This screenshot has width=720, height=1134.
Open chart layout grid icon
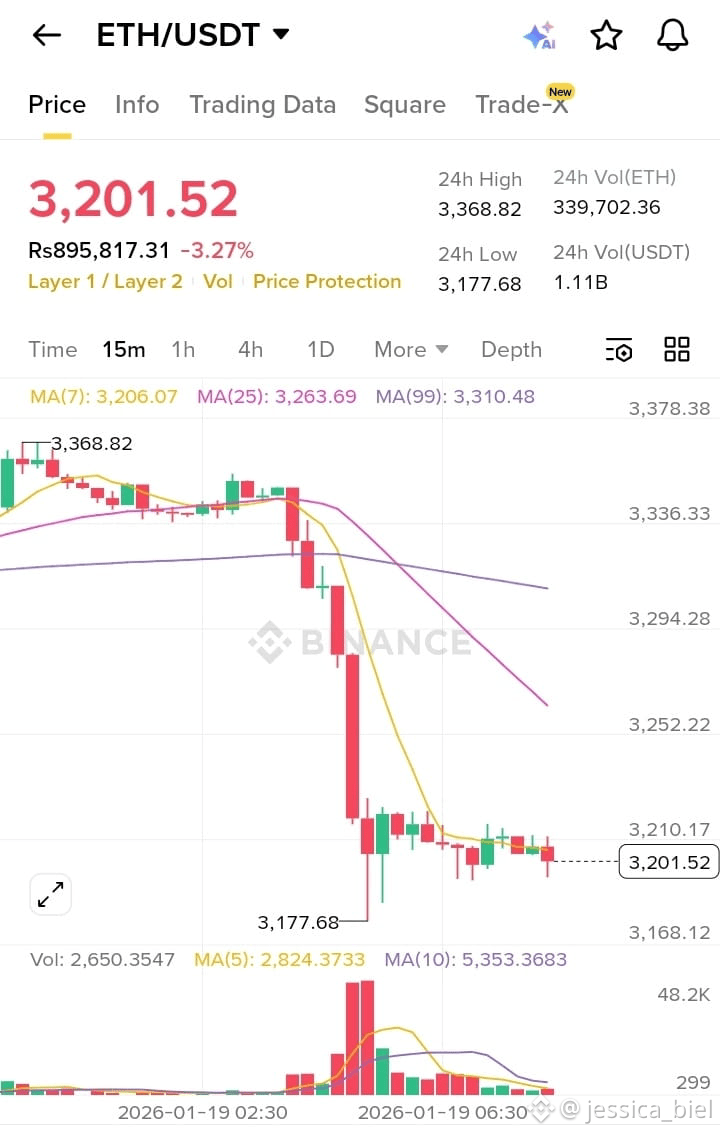pyautogui.click(x=676, y=349)
